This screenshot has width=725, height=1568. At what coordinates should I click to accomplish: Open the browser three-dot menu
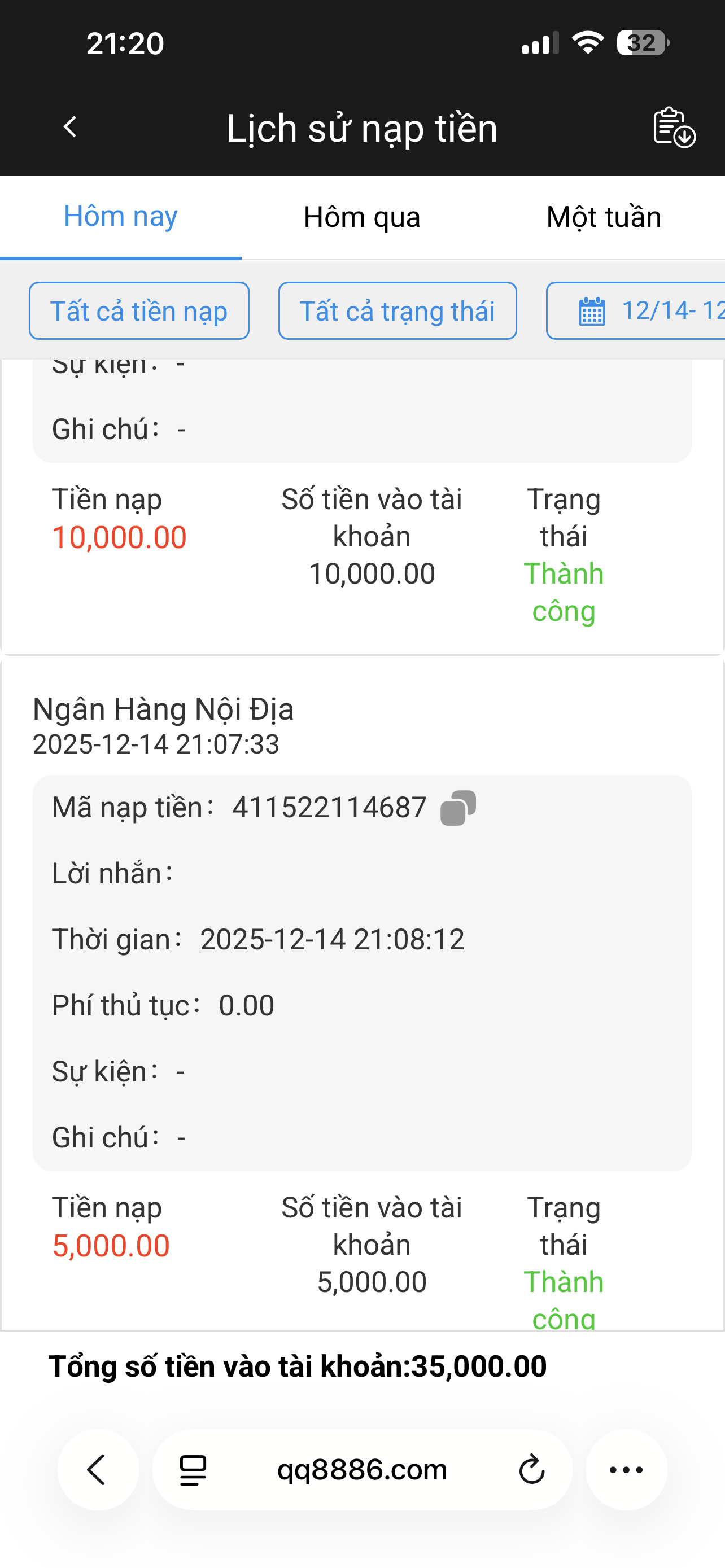[626, 1470]
